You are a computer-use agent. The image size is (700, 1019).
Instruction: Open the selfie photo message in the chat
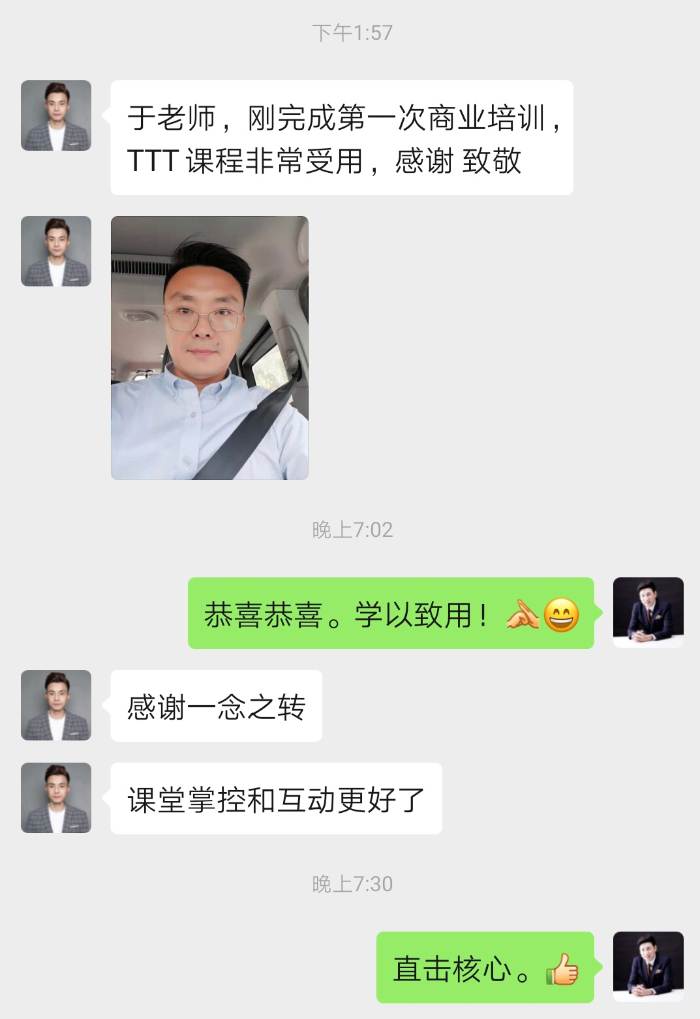209,347
